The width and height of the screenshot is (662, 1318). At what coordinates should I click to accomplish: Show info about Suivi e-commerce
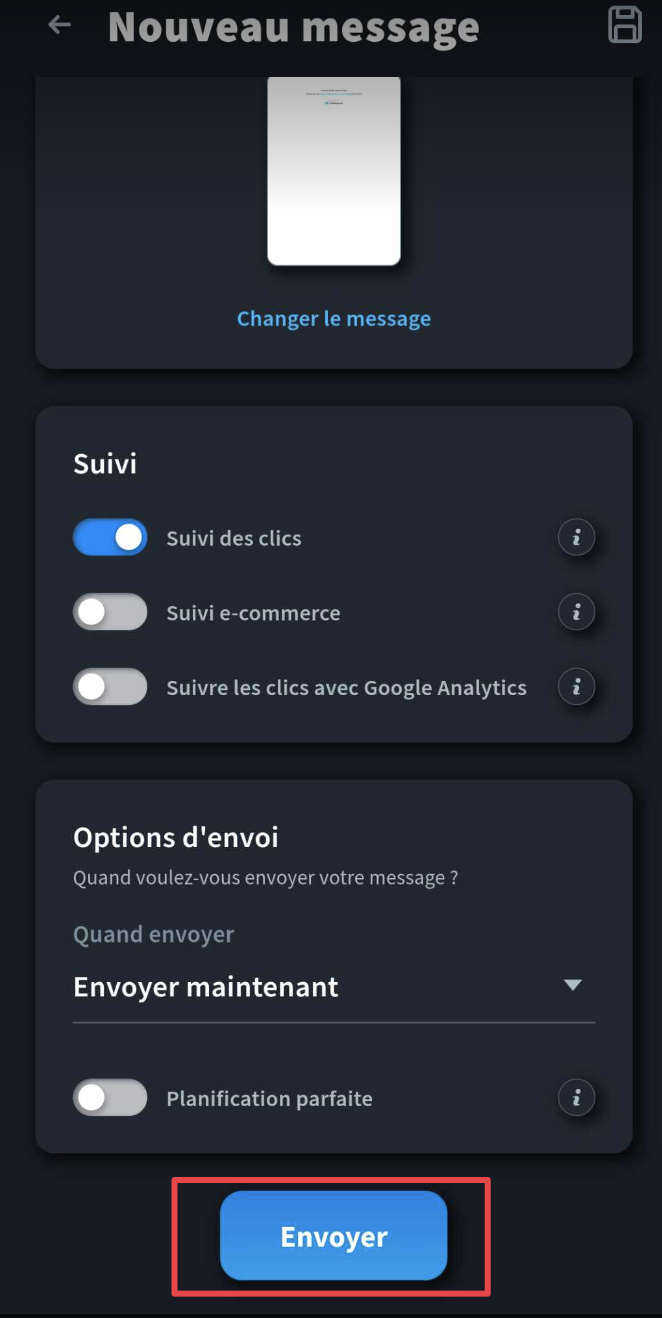(x=576, y=612)
